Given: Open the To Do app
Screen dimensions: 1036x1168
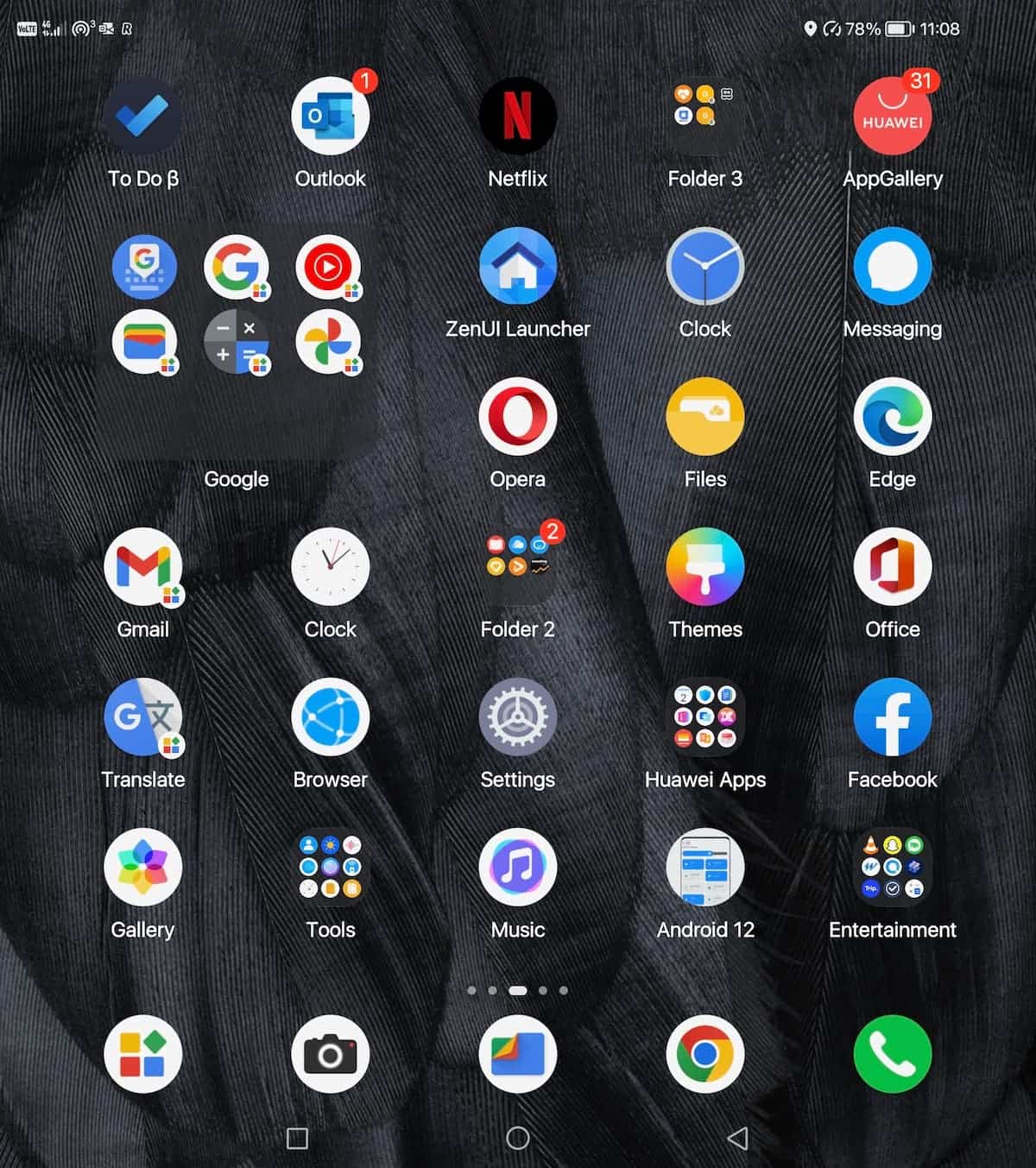Looking at the screenshot, I should [142, 117].
